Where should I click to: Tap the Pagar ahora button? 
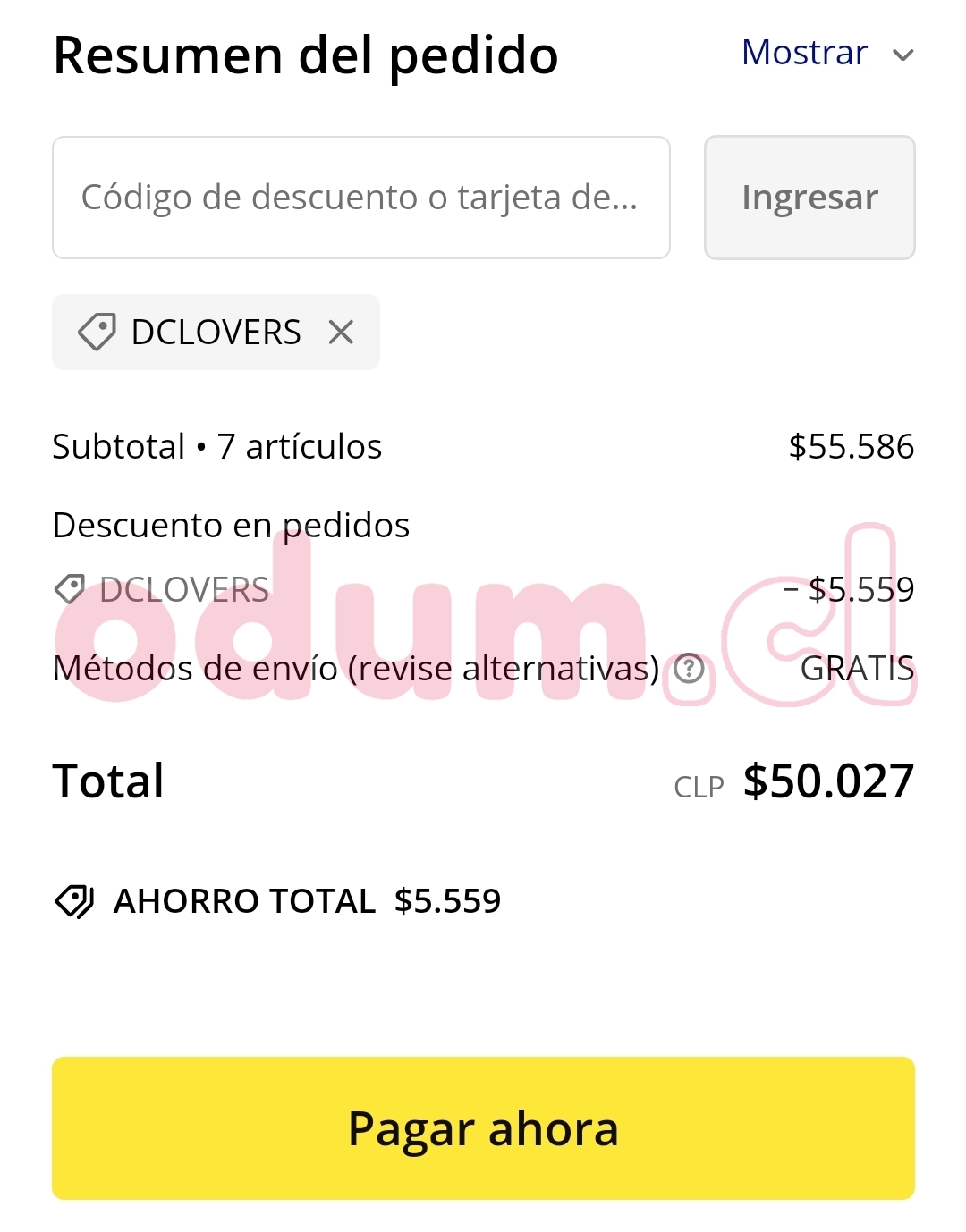click(483, 1127)
